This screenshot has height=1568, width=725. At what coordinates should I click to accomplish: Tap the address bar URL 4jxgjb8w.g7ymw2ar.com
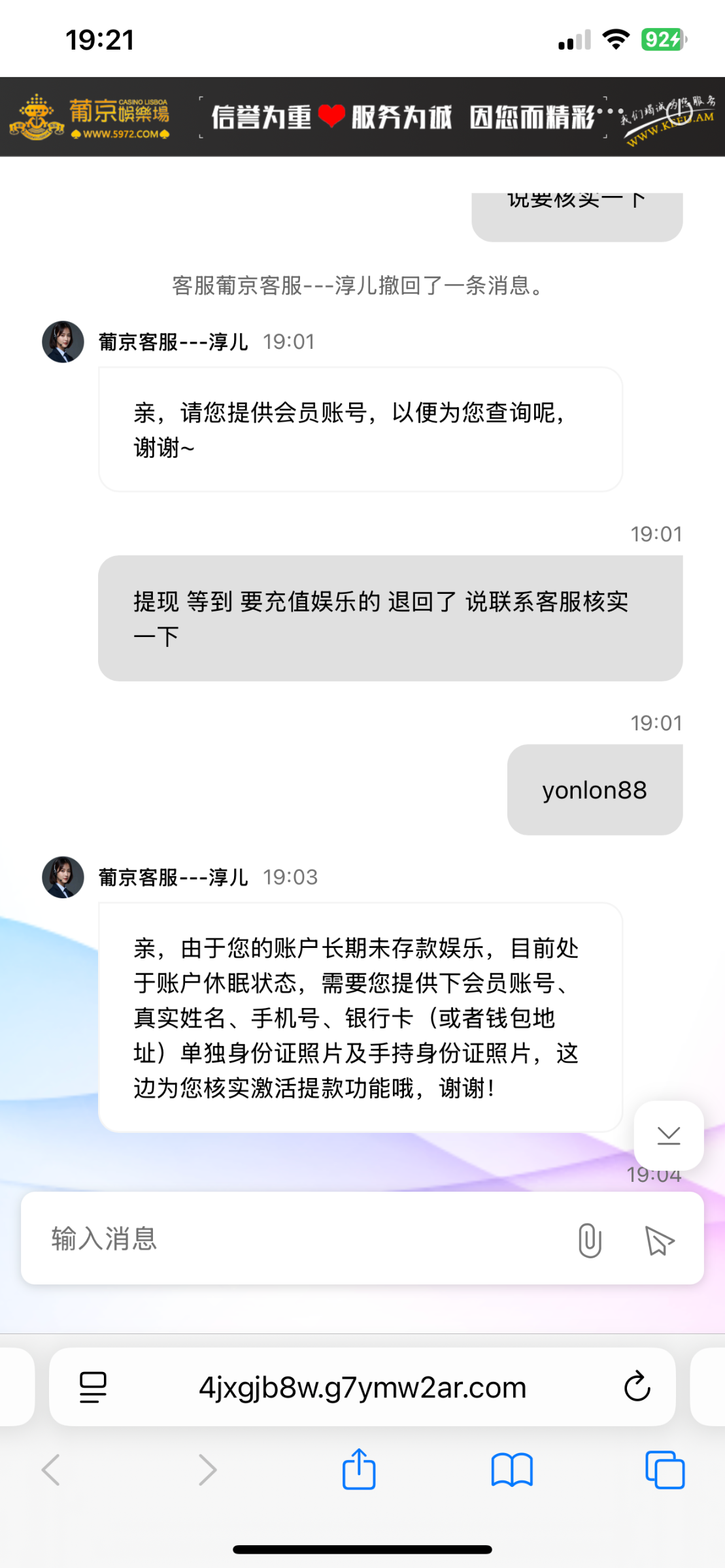coord(363,1387)
